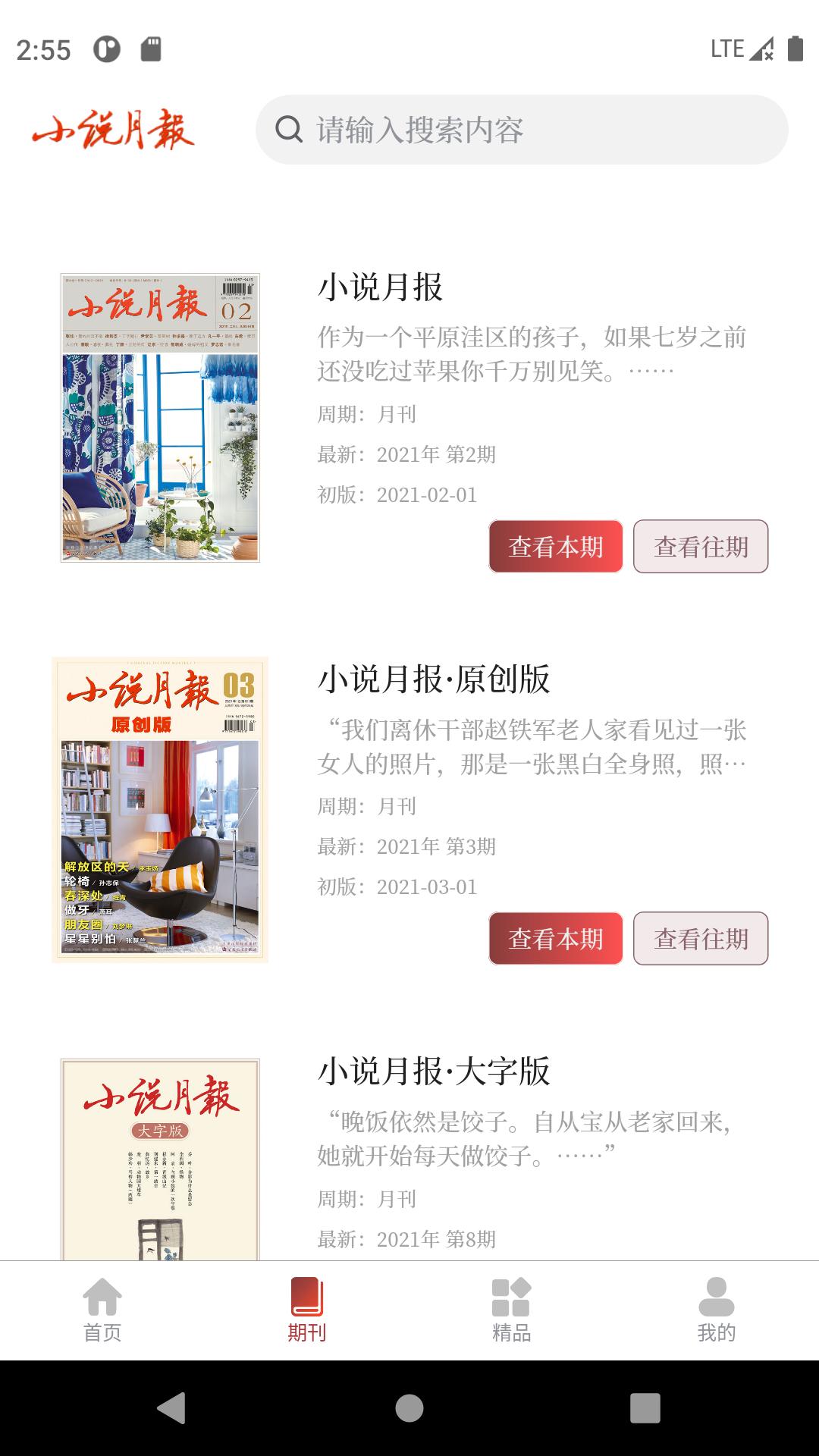
Task: Open 查看本期 of 原创版 issue
Action: click(x=556, y=939)
